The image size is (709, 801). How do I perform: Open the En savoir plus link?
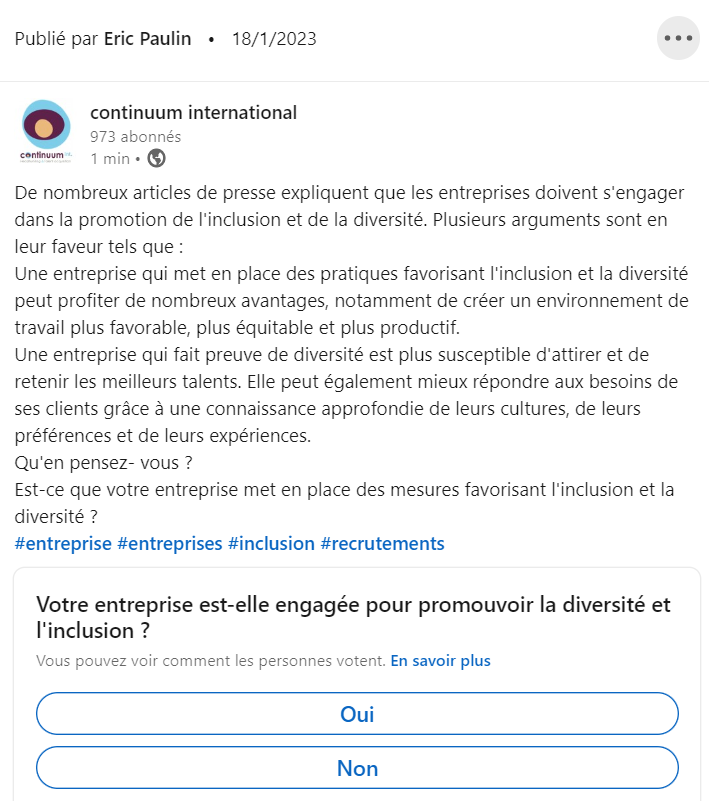440,661
